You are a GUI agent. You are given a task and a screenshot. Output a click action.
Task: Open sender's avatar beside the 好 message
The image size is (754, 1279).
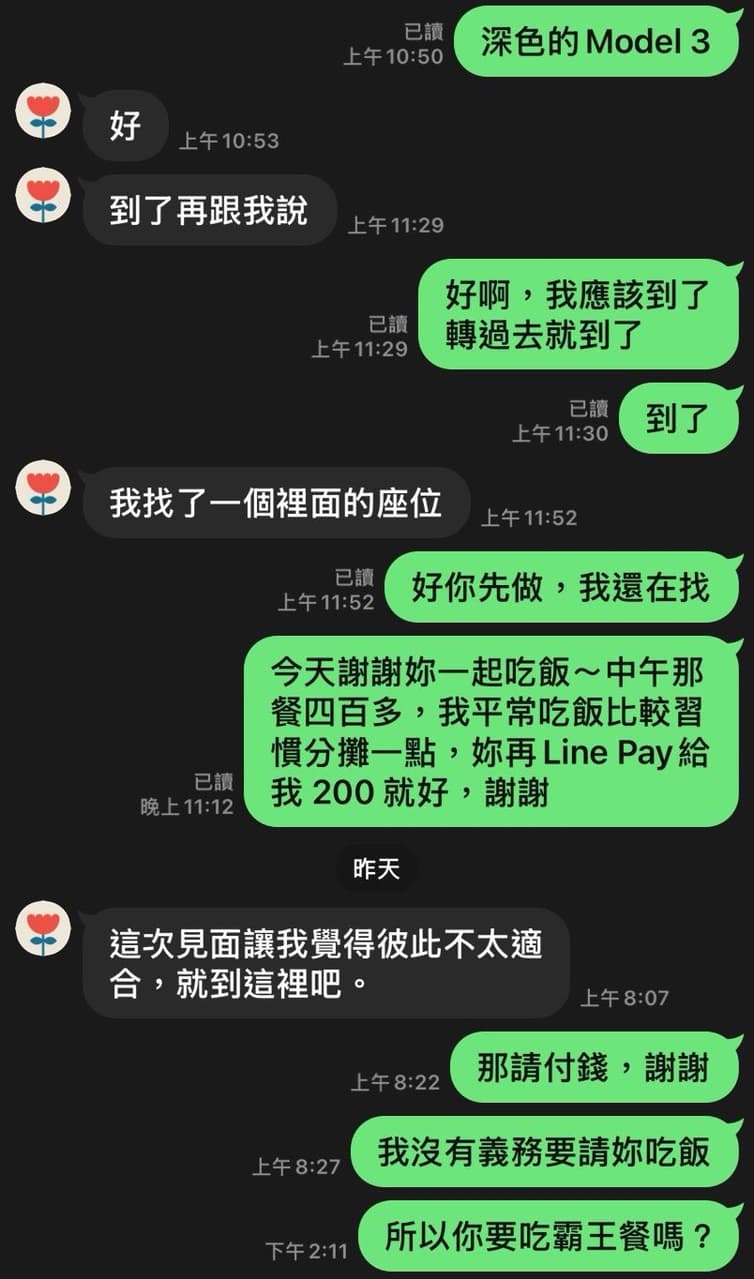[43, 110]
